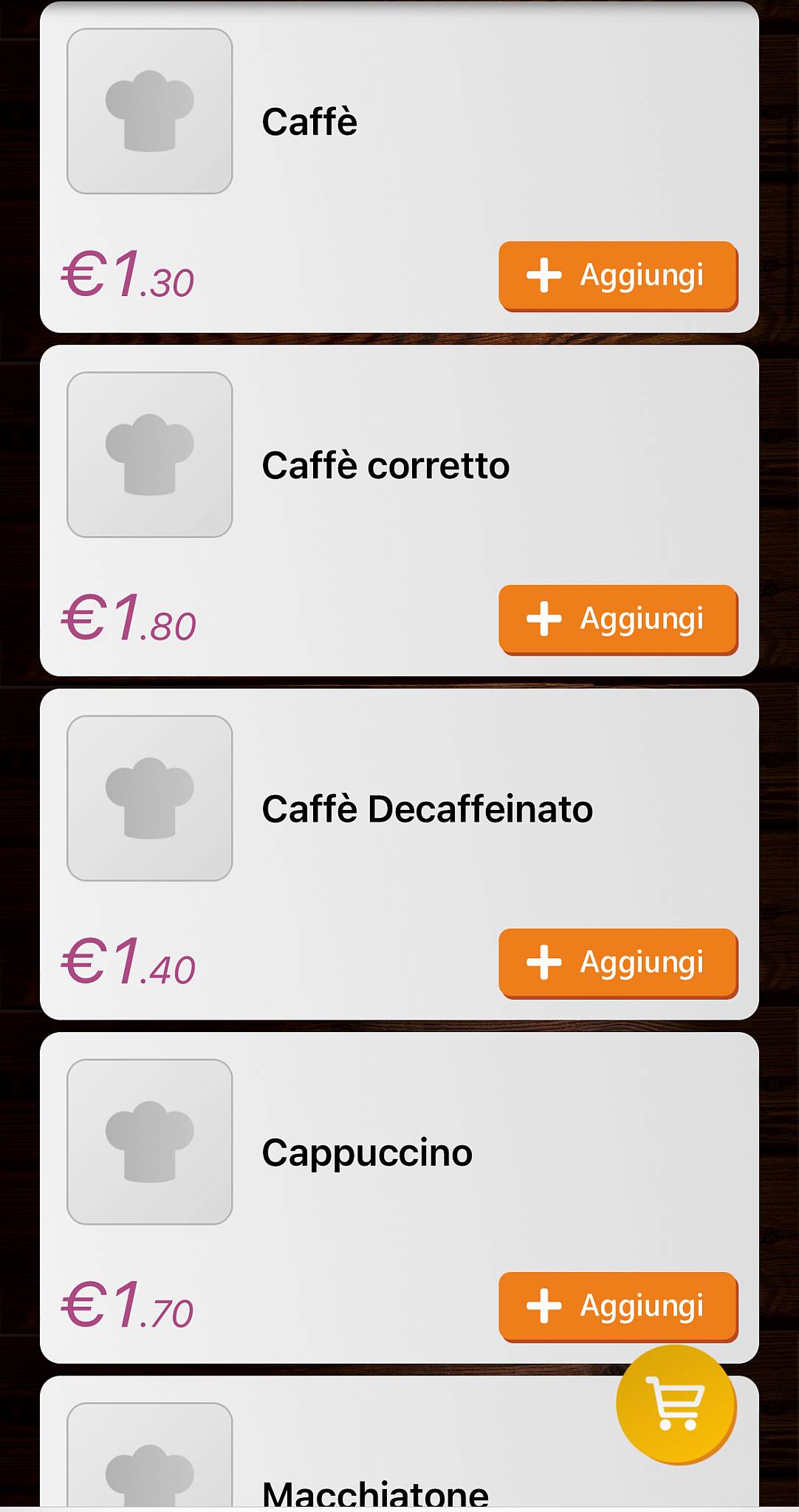Add Caffè to the order
This screenshot has width=799, height=1512.
618,277
